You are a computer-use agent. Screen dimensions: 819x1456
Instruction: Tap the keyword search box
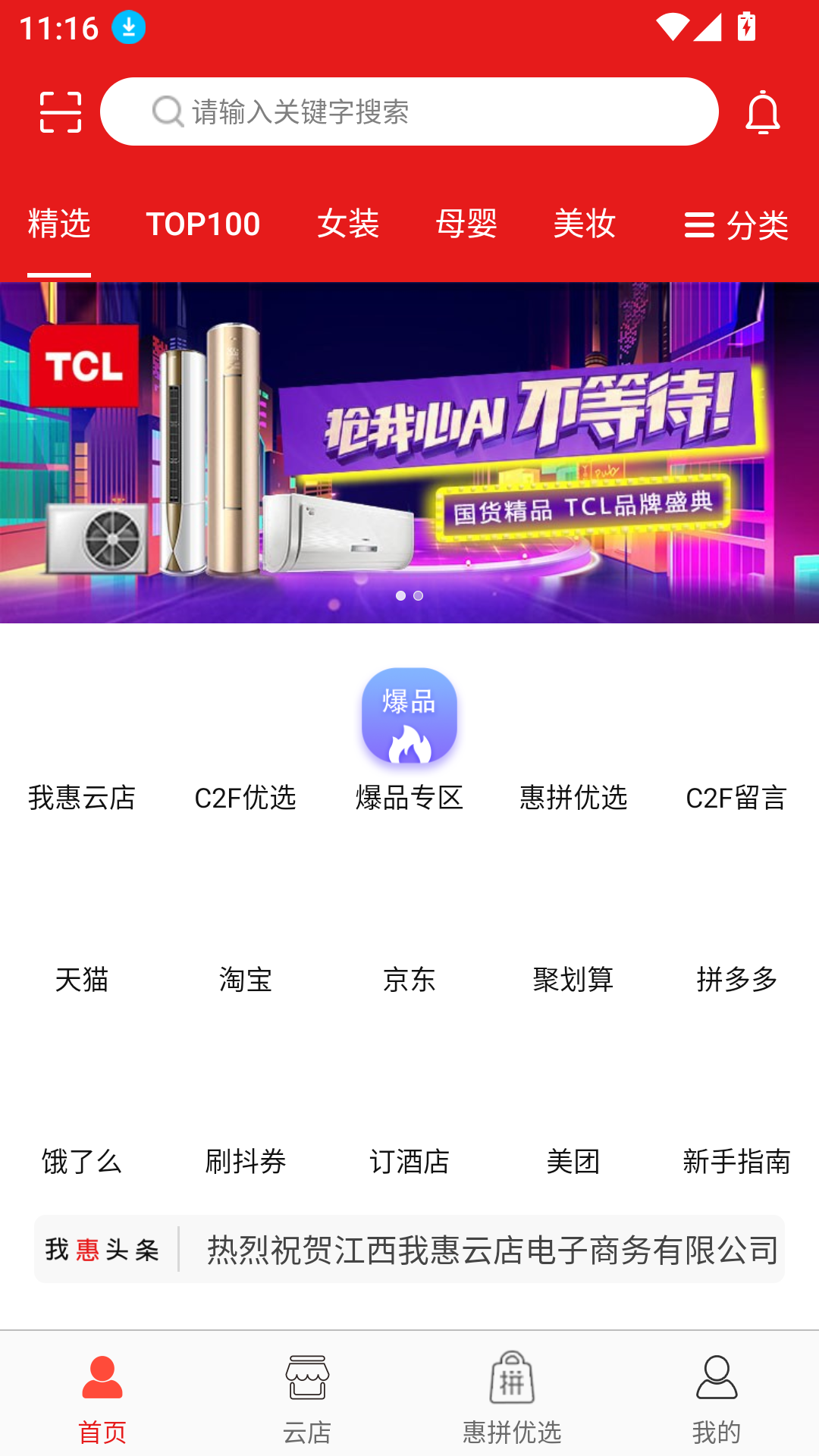click(x=409, y=112)
